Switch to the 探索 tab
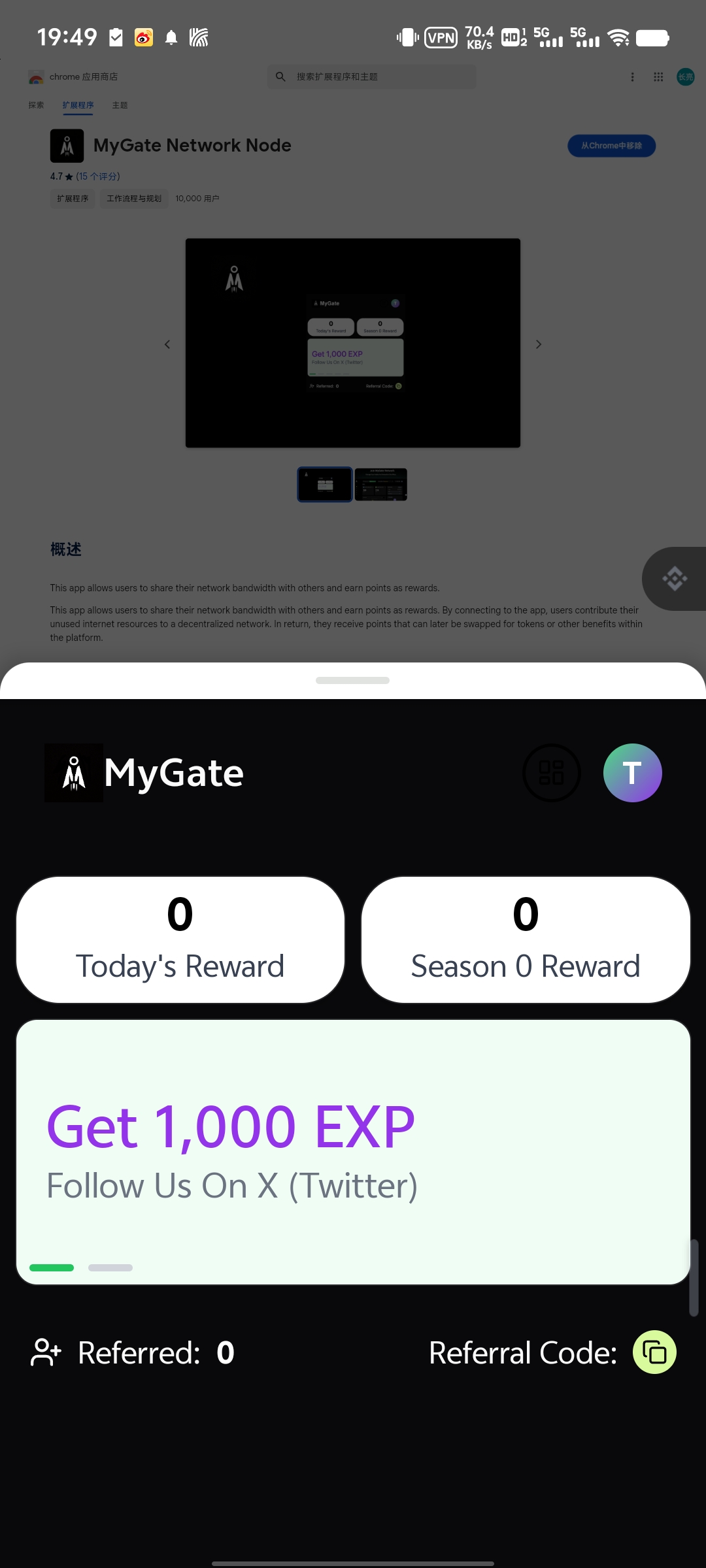 [x=36, y=105]
